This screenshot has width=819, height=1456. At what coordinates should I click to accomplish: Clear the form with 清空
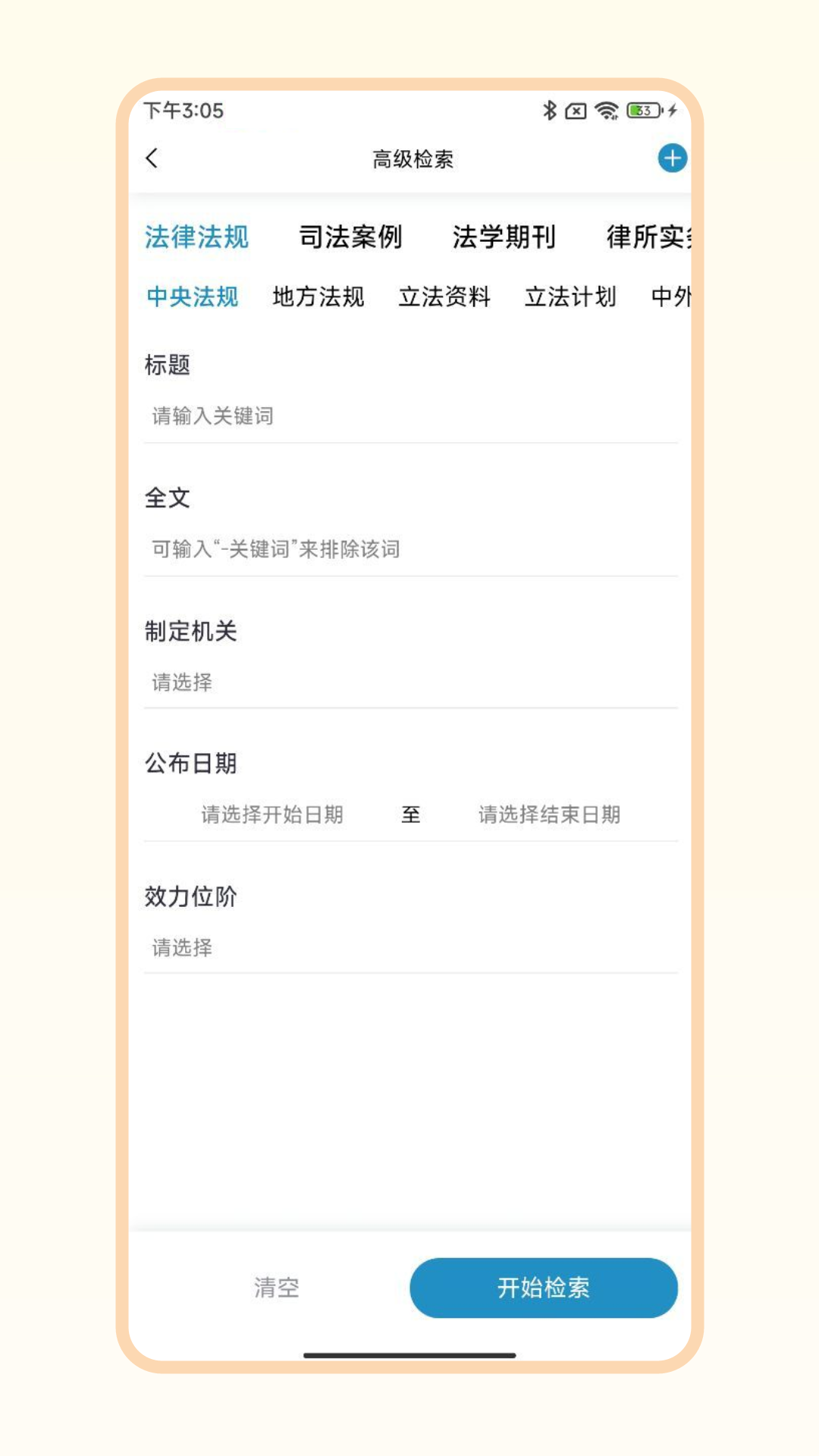(277, 1288)
